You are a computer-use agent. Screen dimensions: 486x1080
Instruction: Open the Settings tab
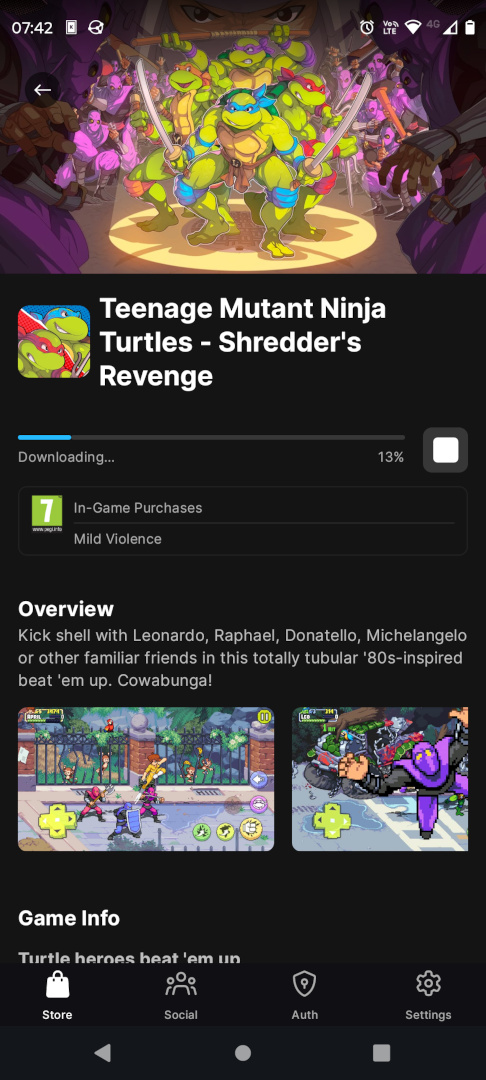tap(428, 995)
